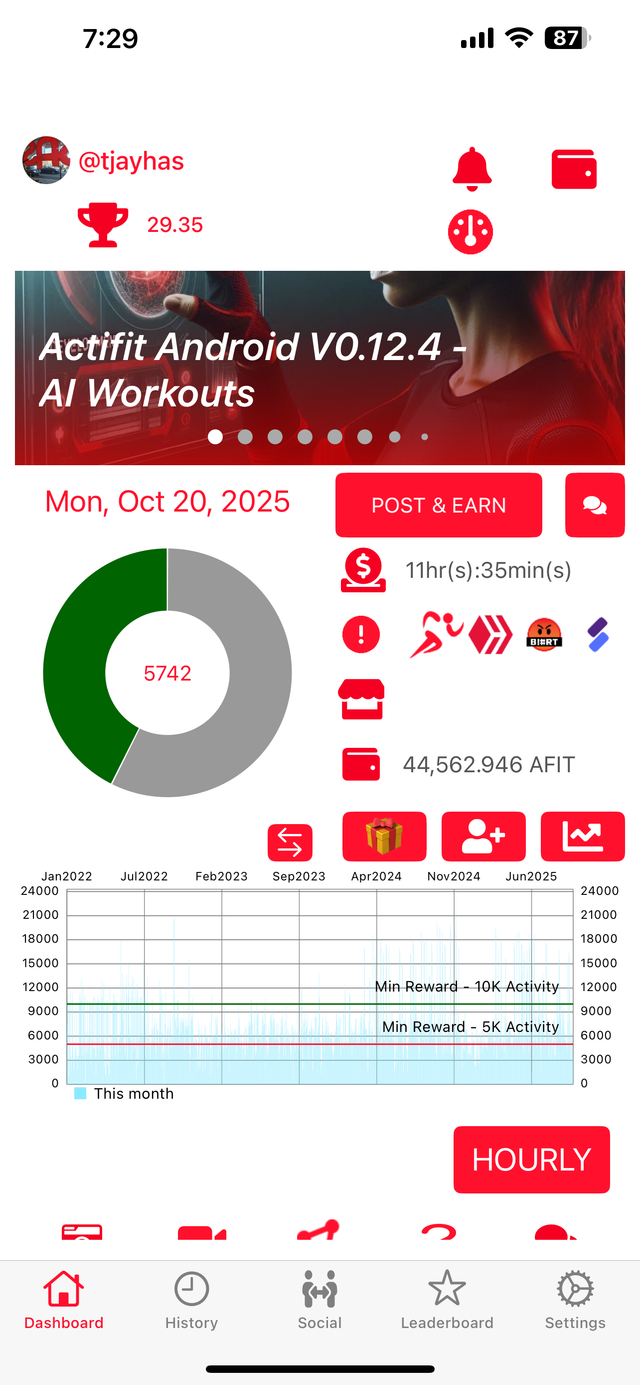Go to the Settings tab
Image resolution: width=640 pixels, height=1385 pixels.
point(575,1300)
